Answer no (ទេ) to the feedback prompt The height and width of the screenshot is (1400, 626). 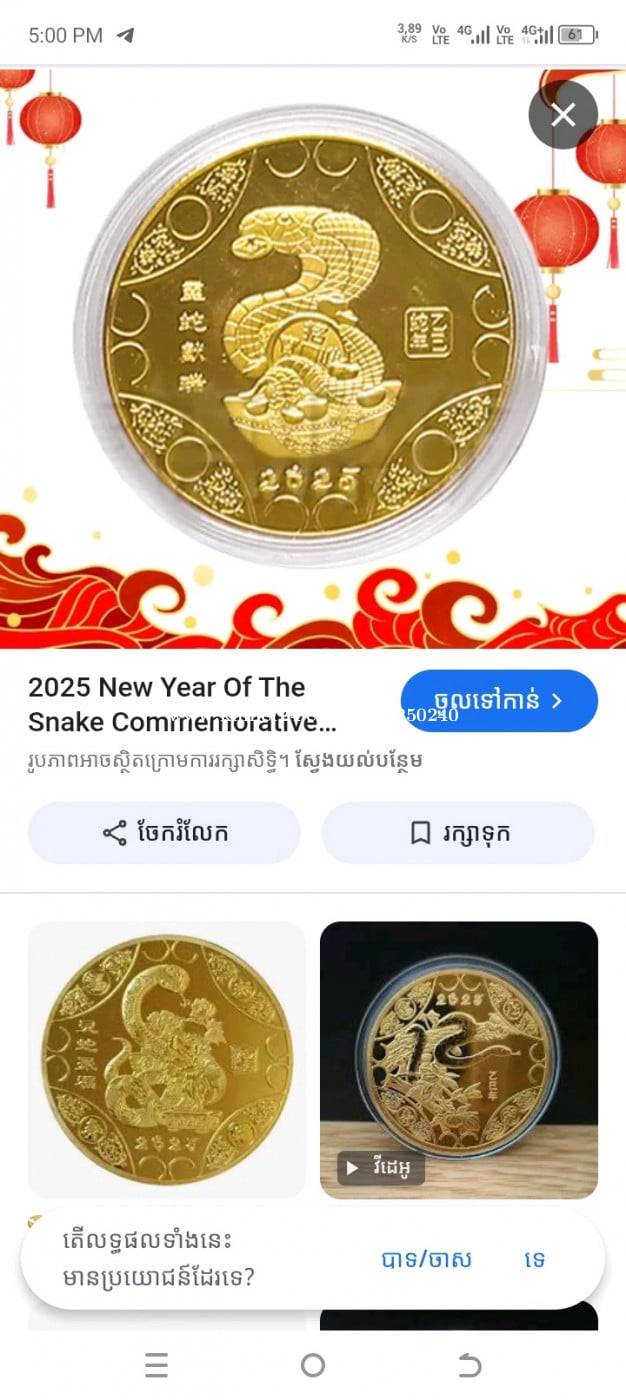pos(535,1259)
